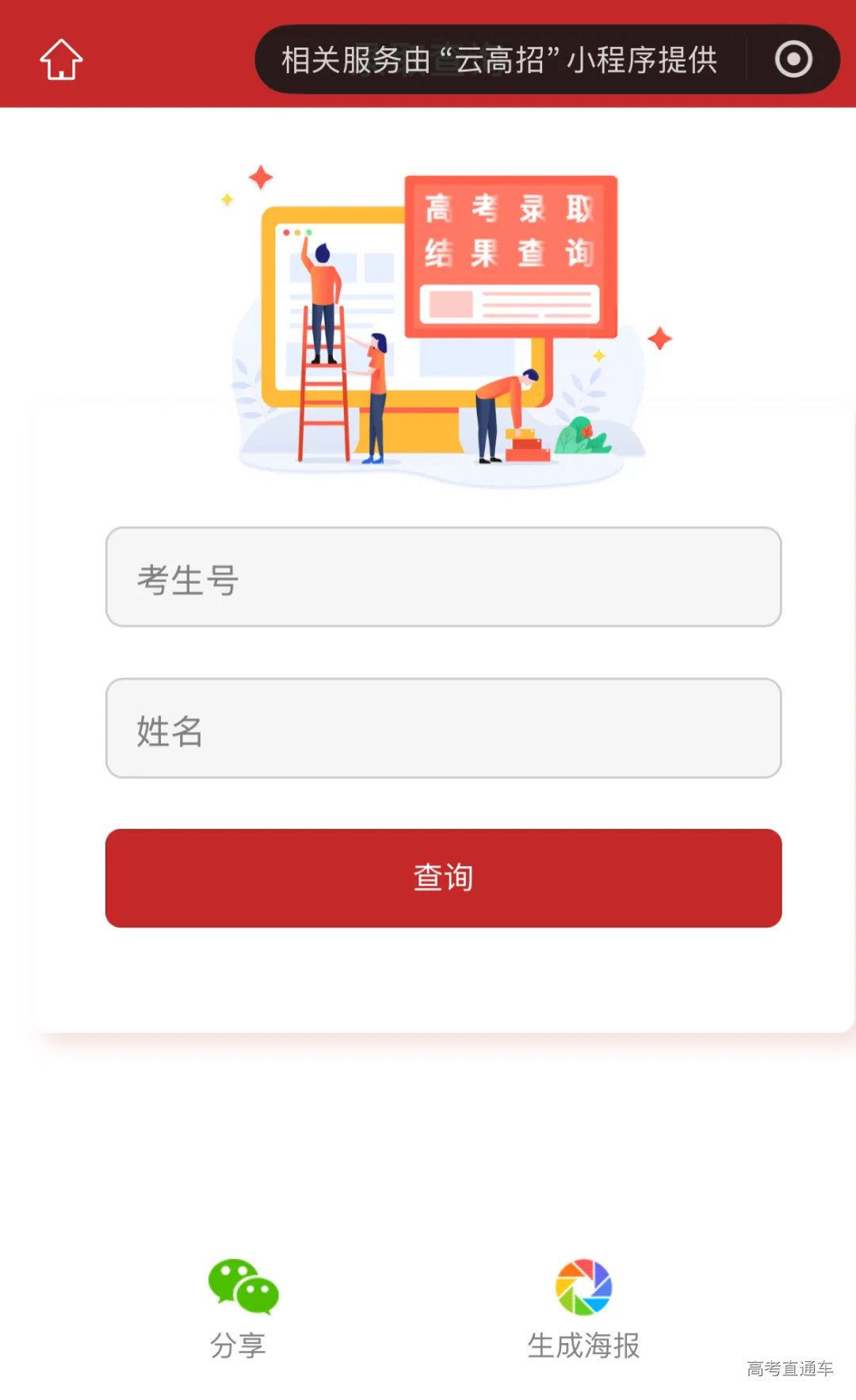Tap the house-shaped navigation icon

coord(59,58)
